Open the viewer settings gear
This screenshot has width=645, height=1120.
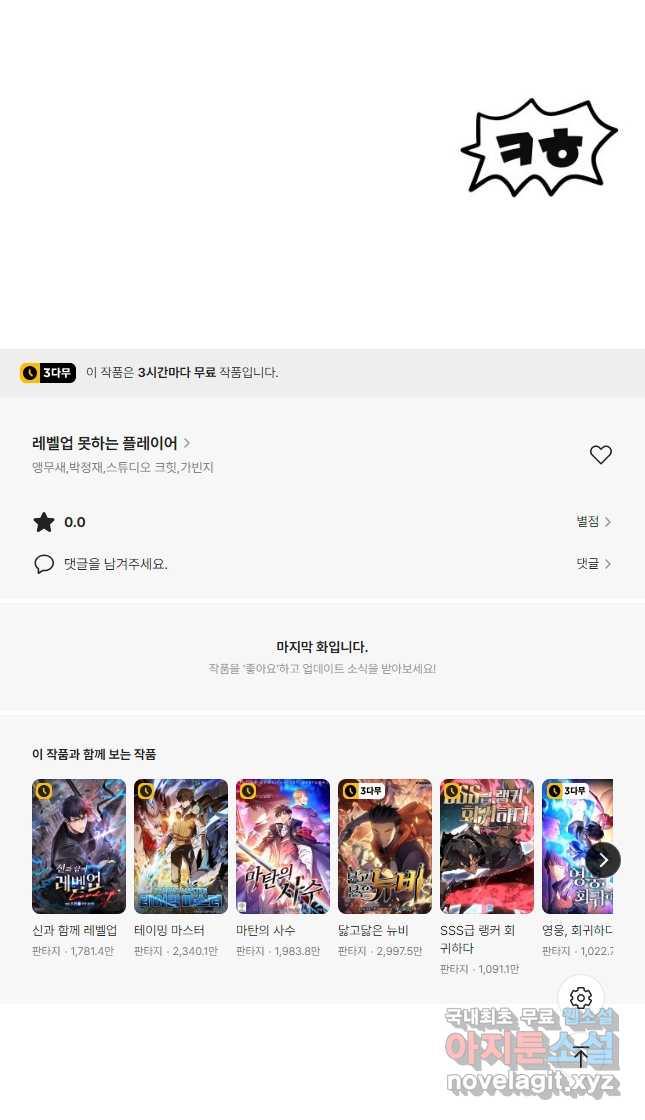click(x=581, y=998)
